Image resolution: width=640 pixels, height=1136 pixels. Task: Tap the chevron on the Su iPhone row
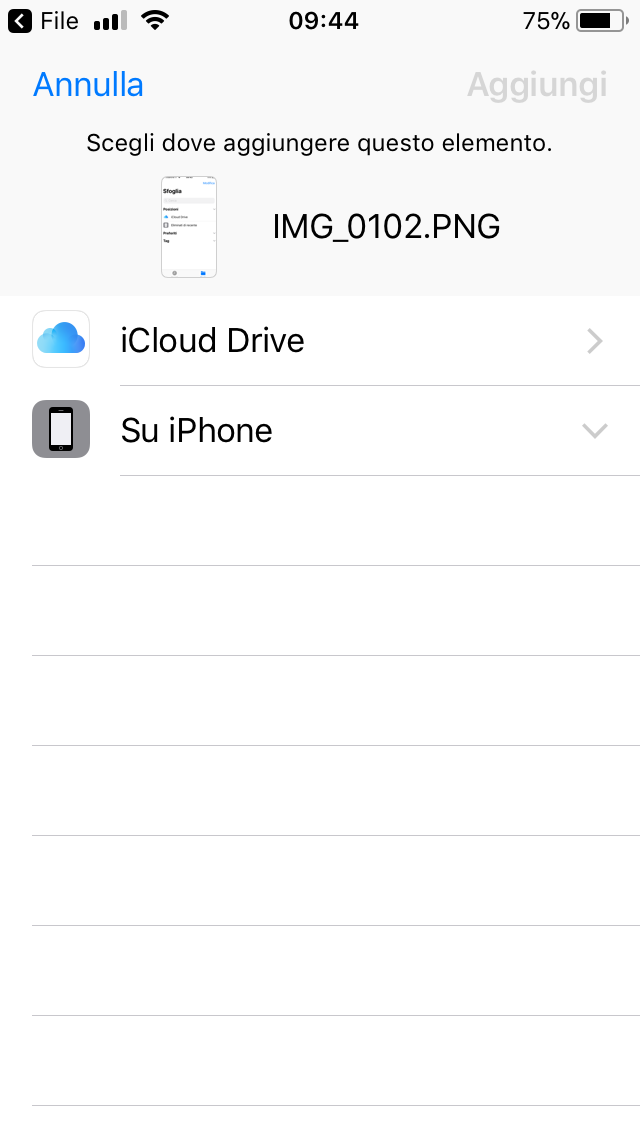(x=594, y=431)
